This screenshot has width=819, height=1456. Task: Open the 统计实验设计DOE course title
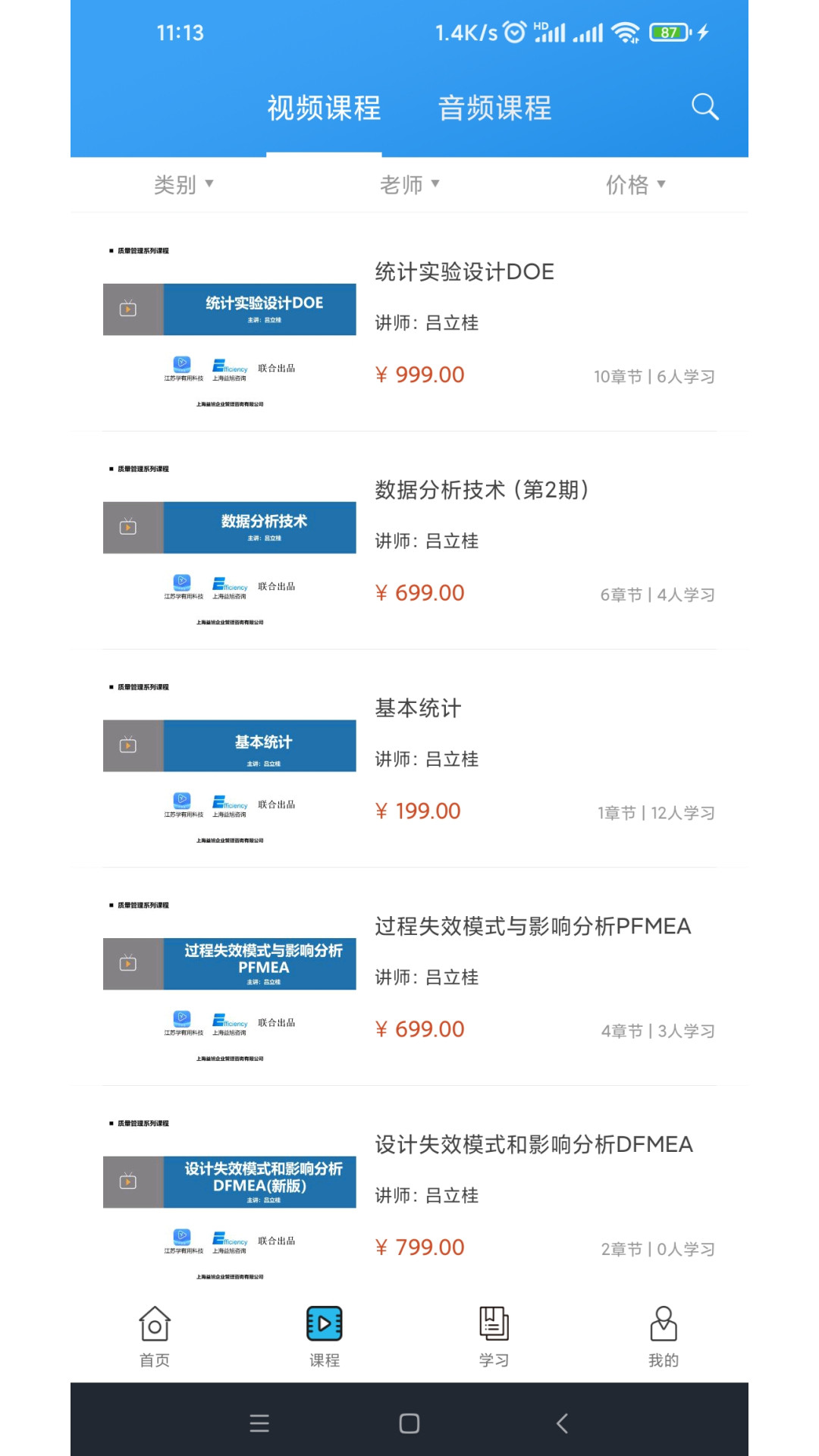[x=465, y=271]
